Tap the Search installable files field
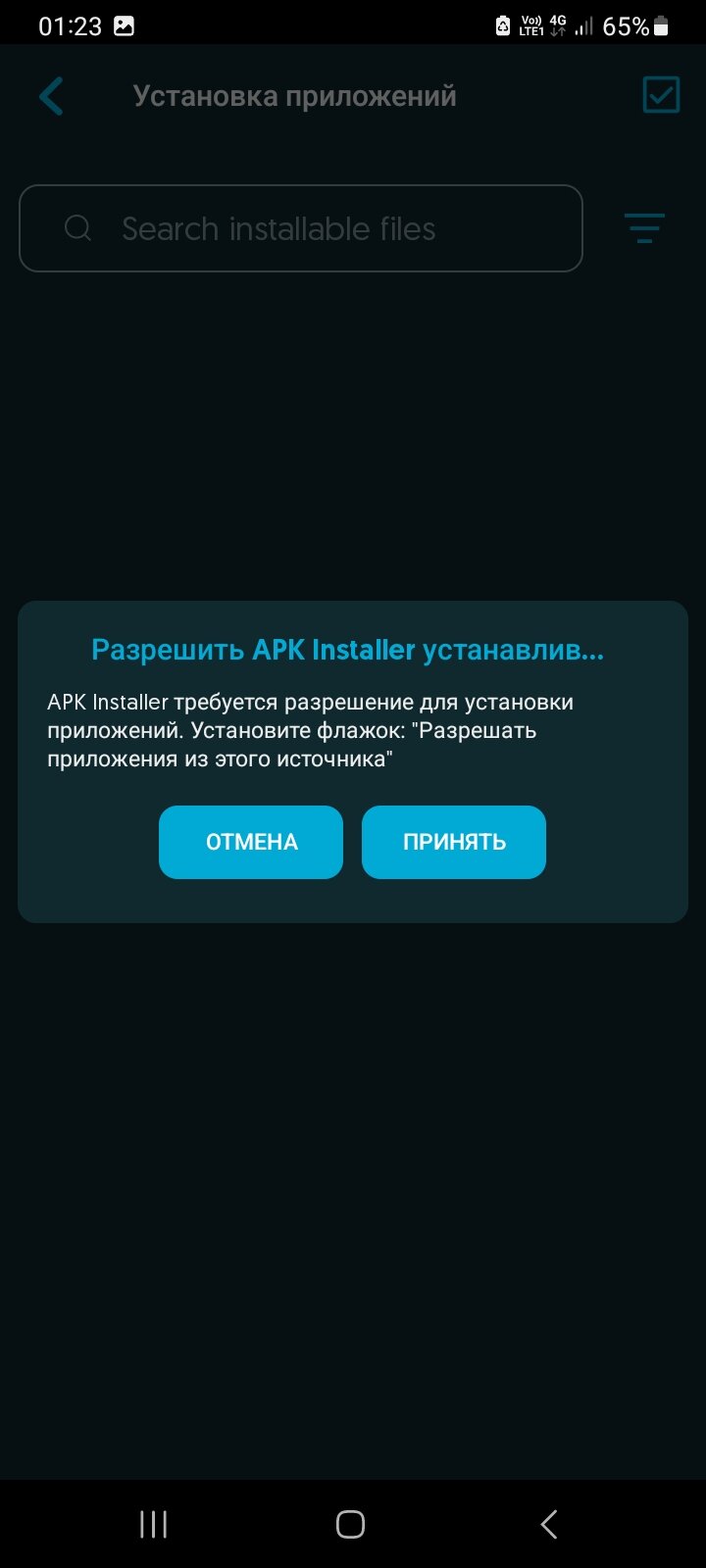706x1568 pixels. coord(300,228)
